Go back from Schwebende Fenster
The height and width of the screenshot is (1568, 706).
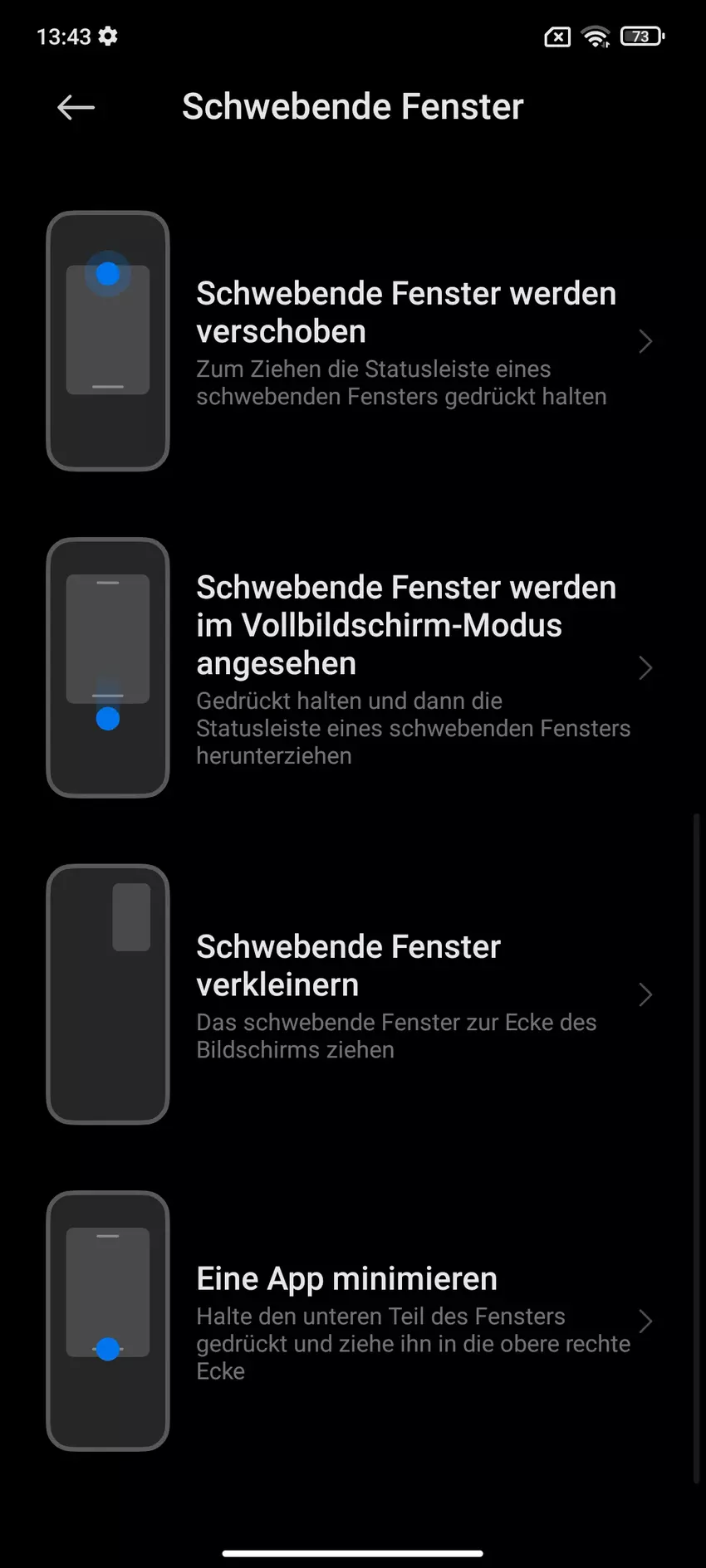coord(76,107)
